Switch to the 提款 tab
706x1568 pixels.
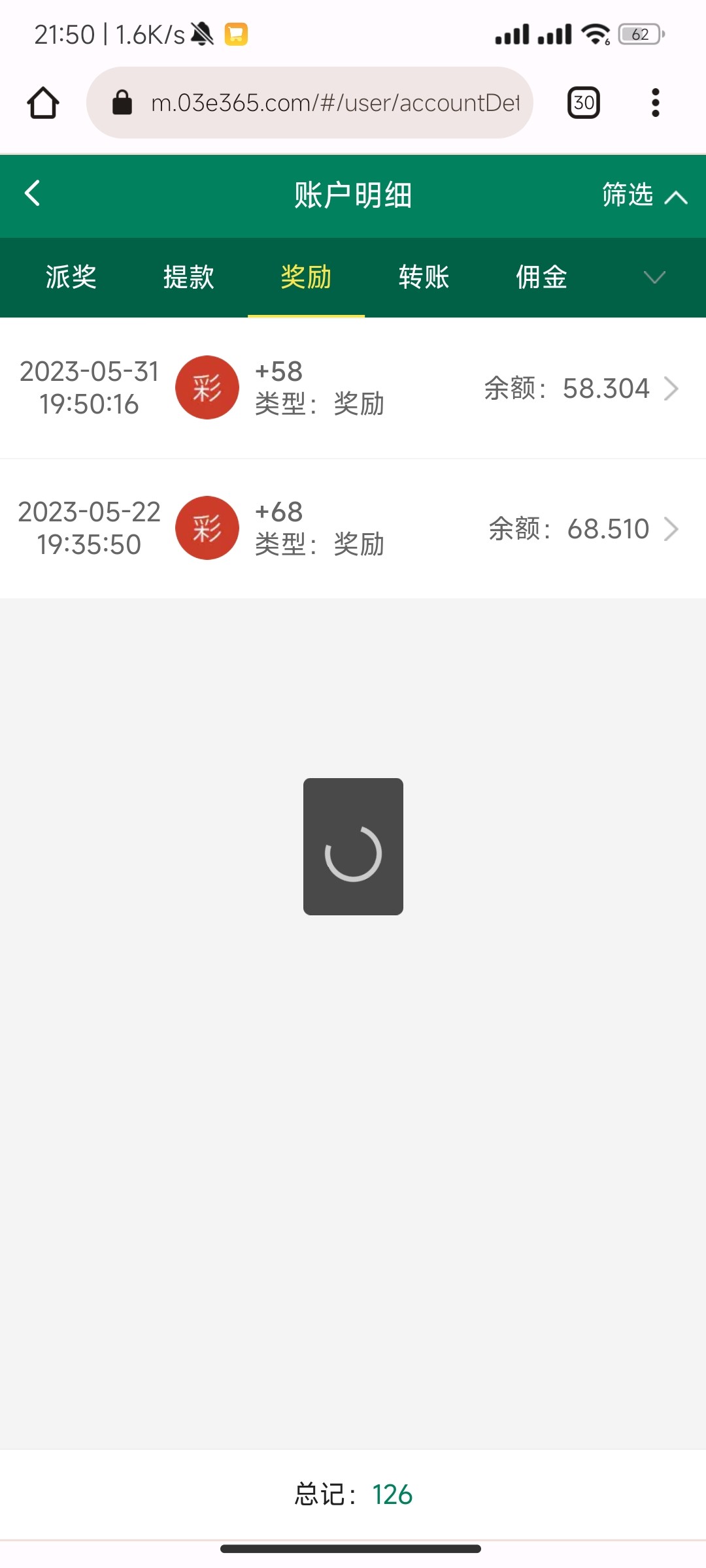[x=189, y=277]
